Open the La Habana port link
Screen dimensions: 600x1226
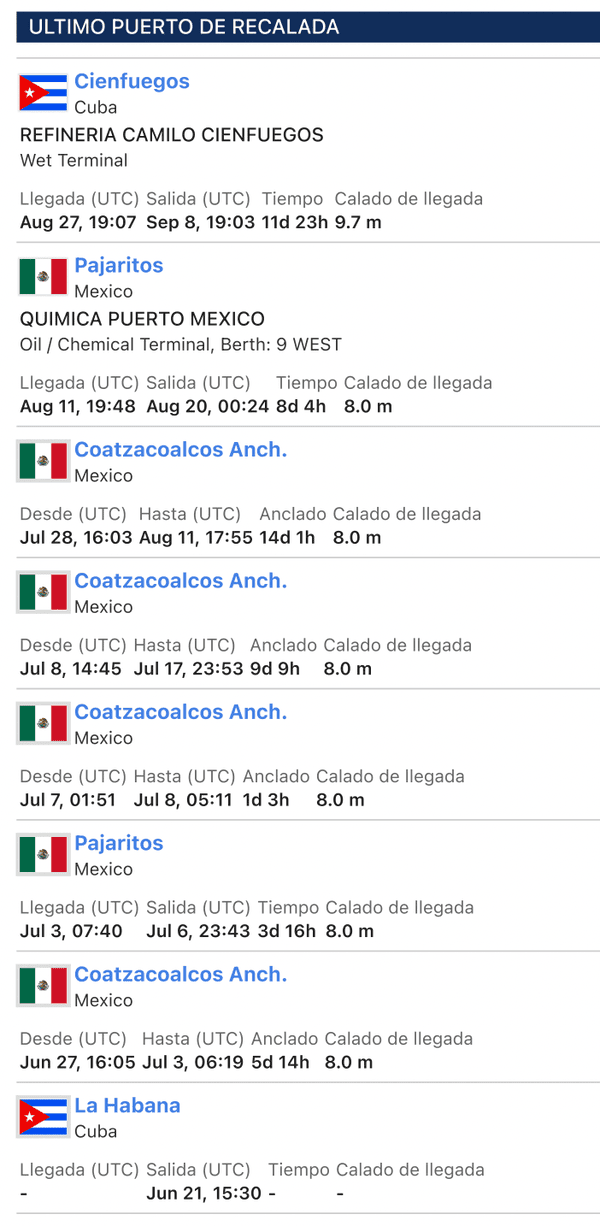(127, 1106)
